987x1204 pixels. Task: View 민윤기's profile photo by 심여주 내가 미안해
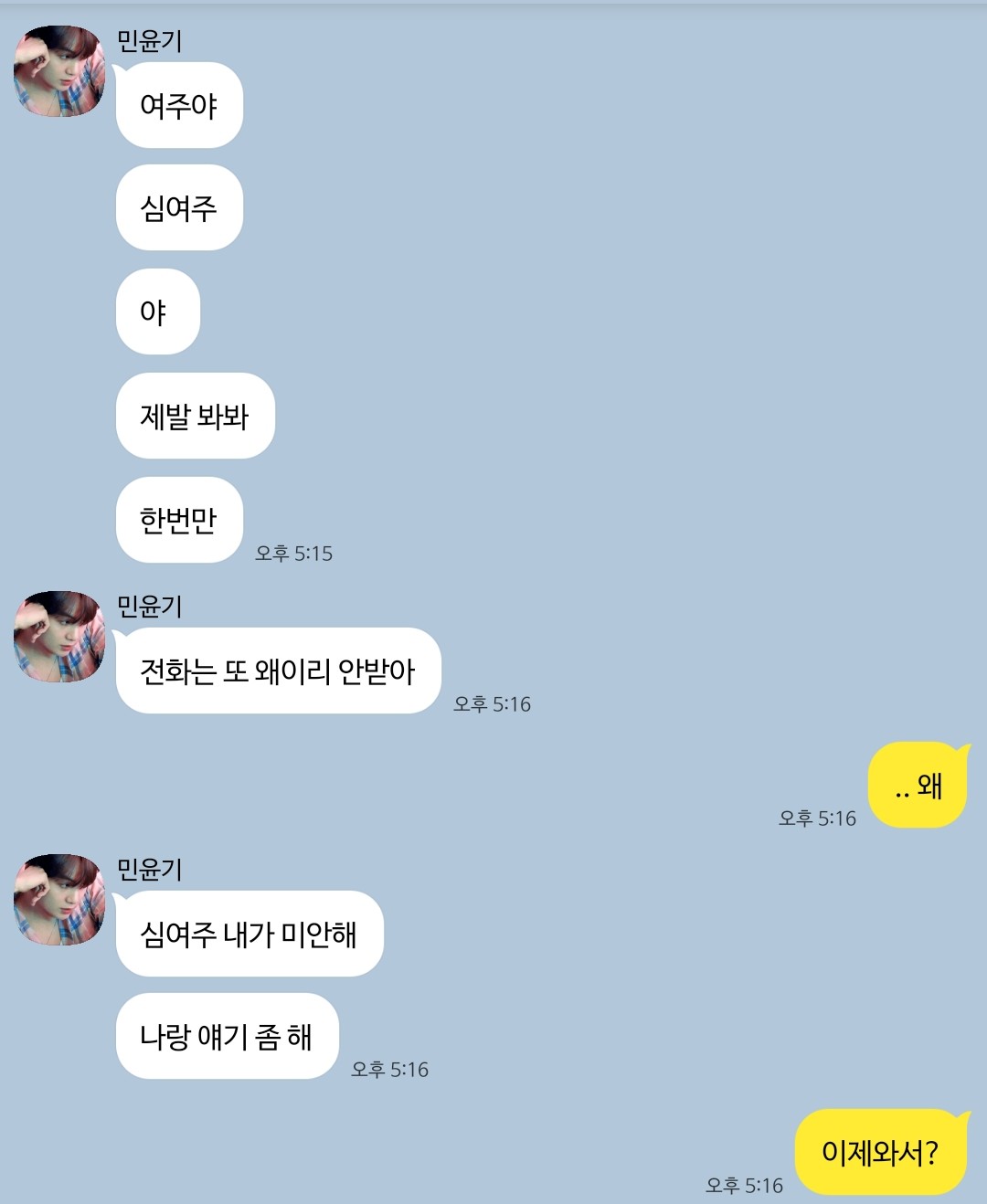[x=59, y=900]
